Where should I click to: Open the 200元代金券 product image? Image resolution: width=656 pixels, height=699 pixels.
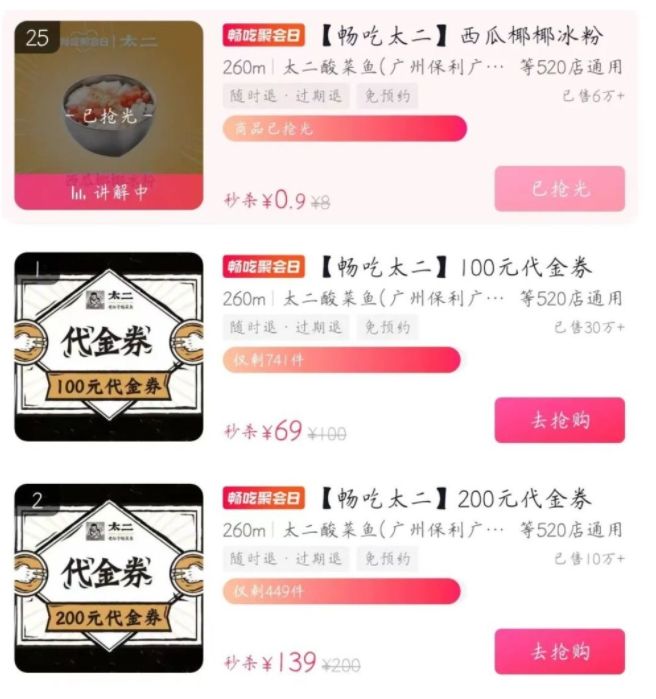[x=108, y=578]
